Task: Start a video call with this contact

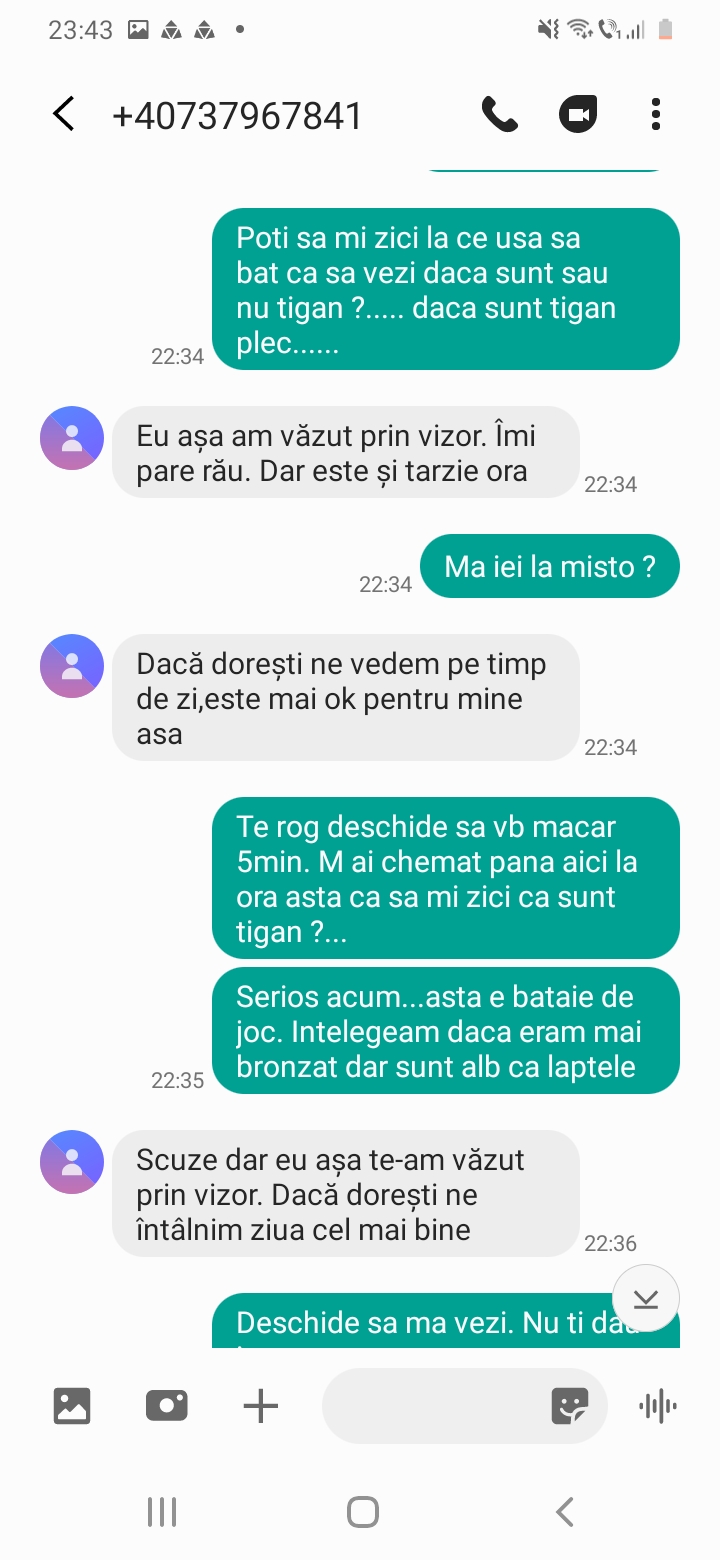Action: 577,114
